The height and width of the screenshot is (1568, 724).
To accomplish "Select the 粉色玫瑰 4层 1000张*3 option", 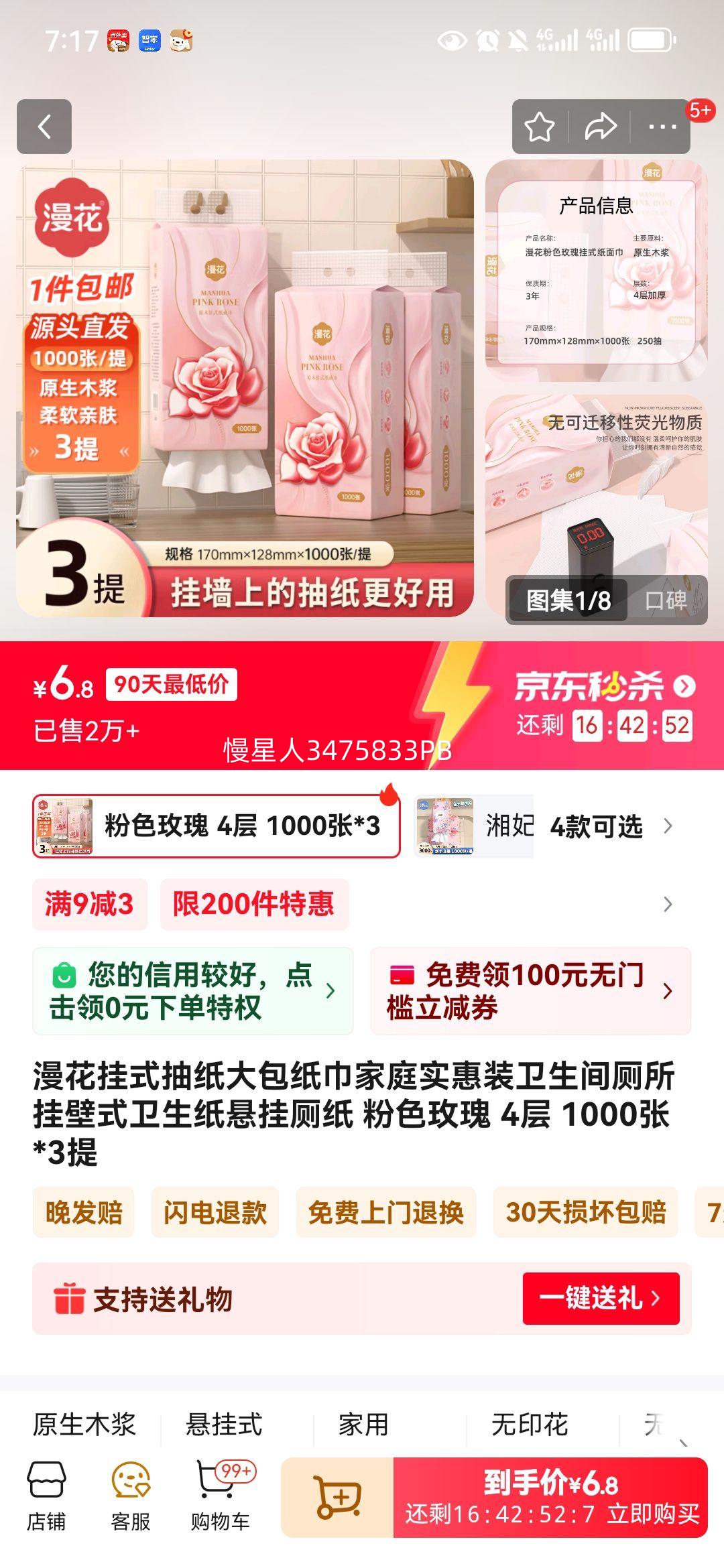I will pos(217,826).
